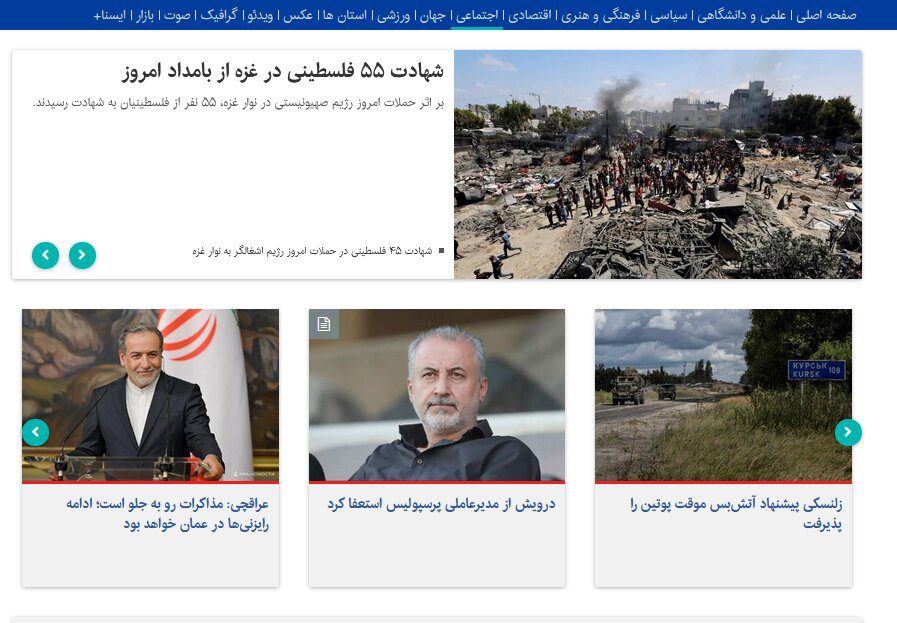The height and width of the screenshot is (623, 897).
Task: Go to the عکس section
Action: pos(297,15)
